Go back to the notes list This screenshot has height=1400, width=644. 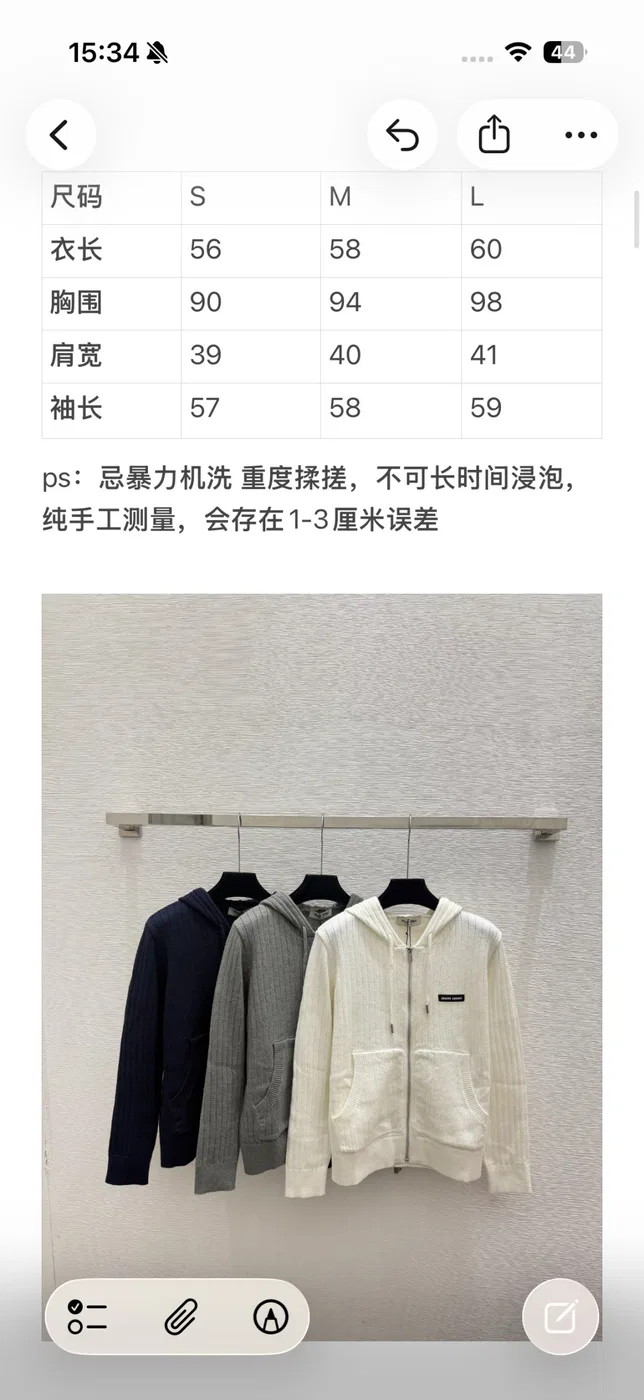(x=60, y=134)
